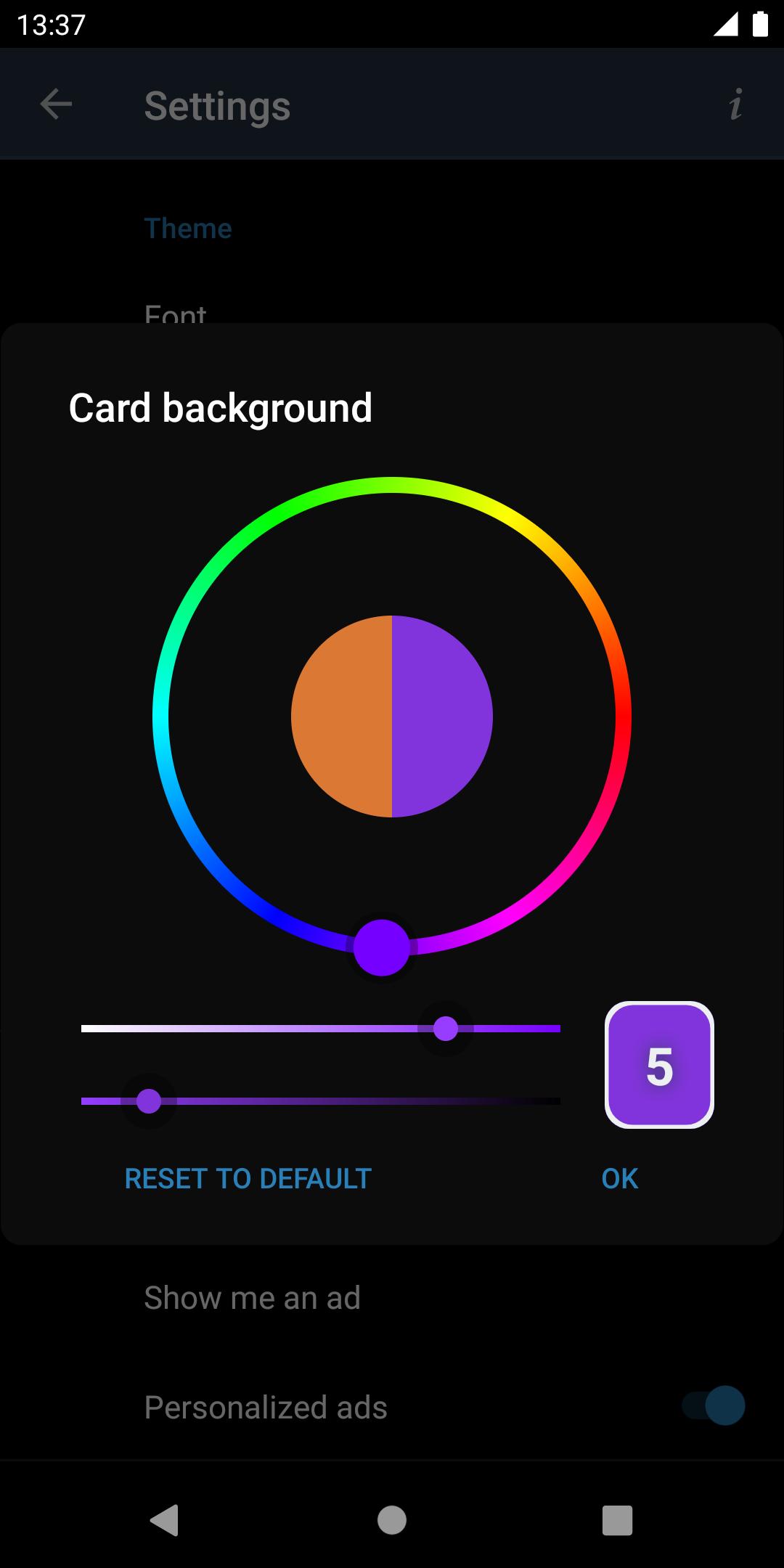Tap the purple half of the center circle
The width and height of the screenshot is (784, 1568).
tap(443, 716)
